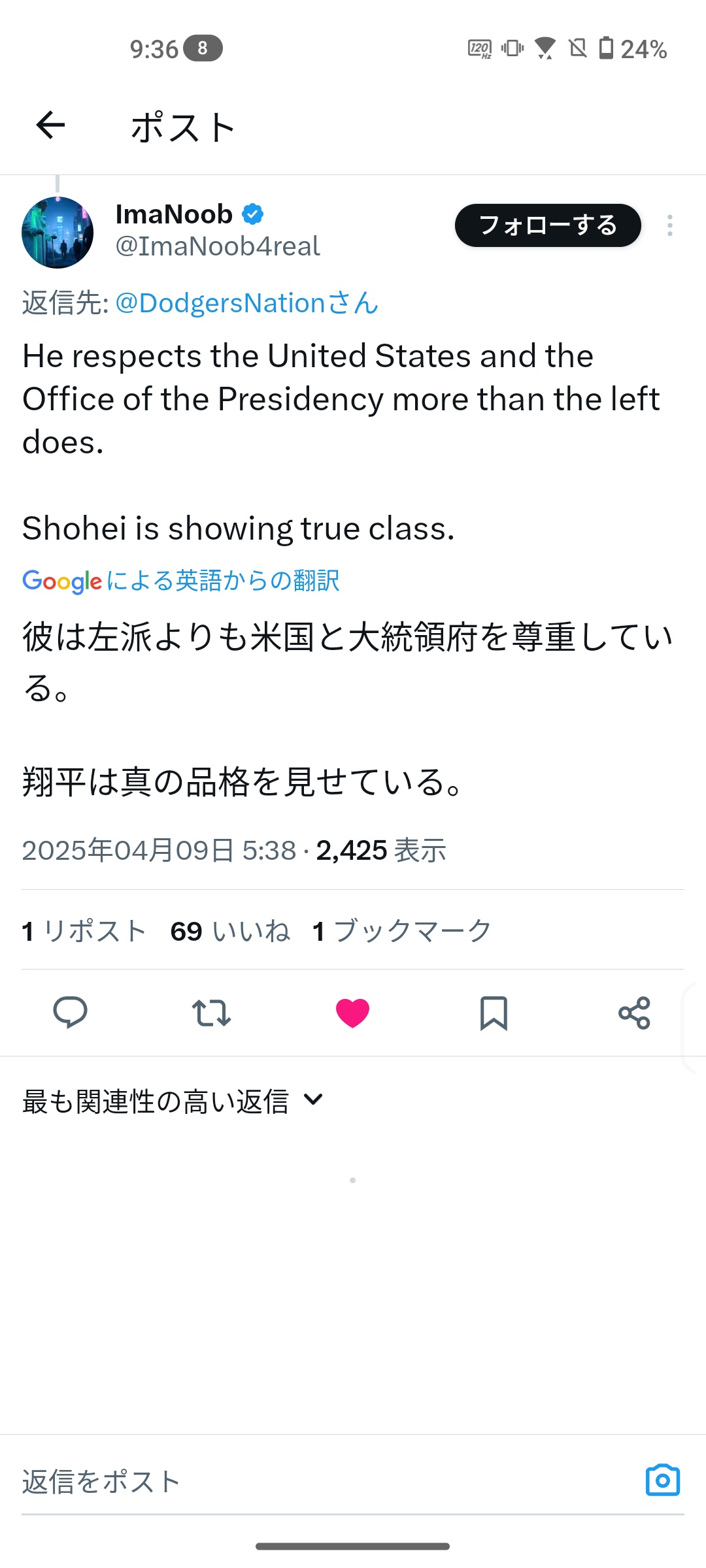Go back using the top arrow
The width and height of the screenshot is (706, 1568).
pyautogui.click(x=50, y=125)
